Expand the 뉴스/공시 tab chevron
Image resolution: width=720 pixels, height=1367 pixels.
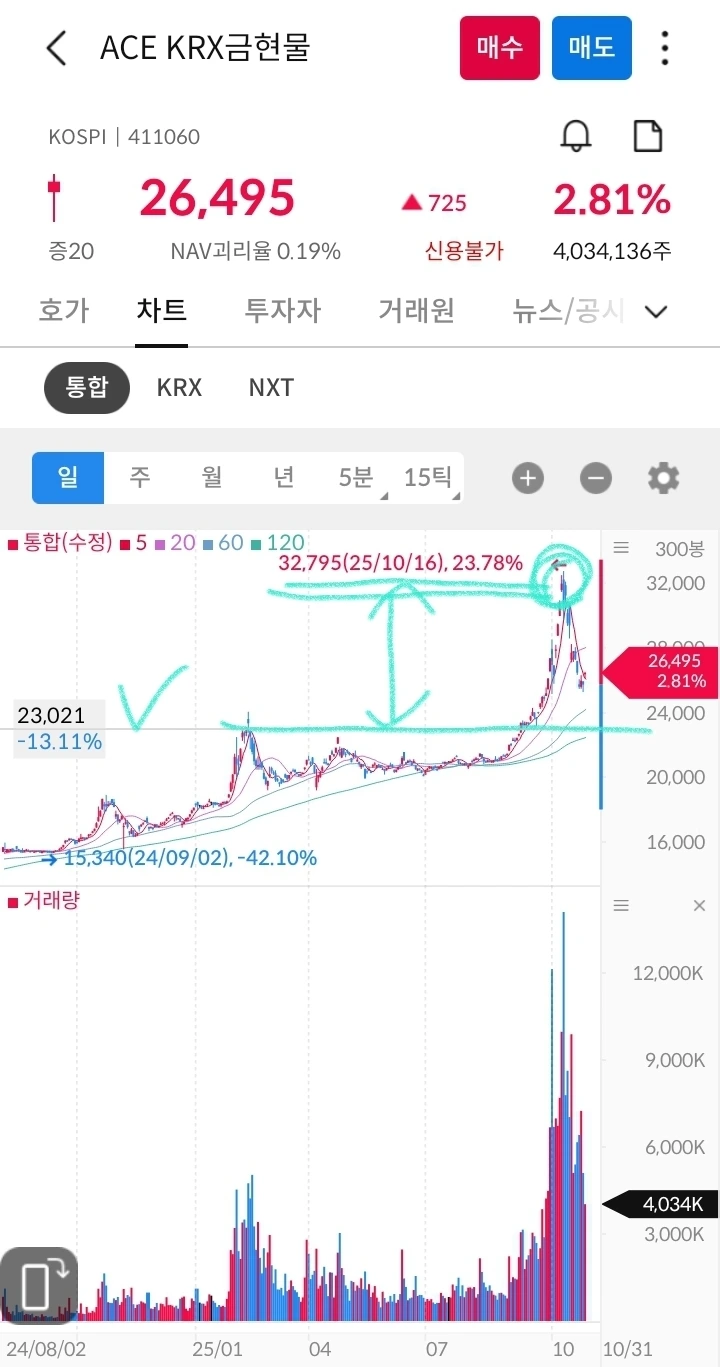656,311
